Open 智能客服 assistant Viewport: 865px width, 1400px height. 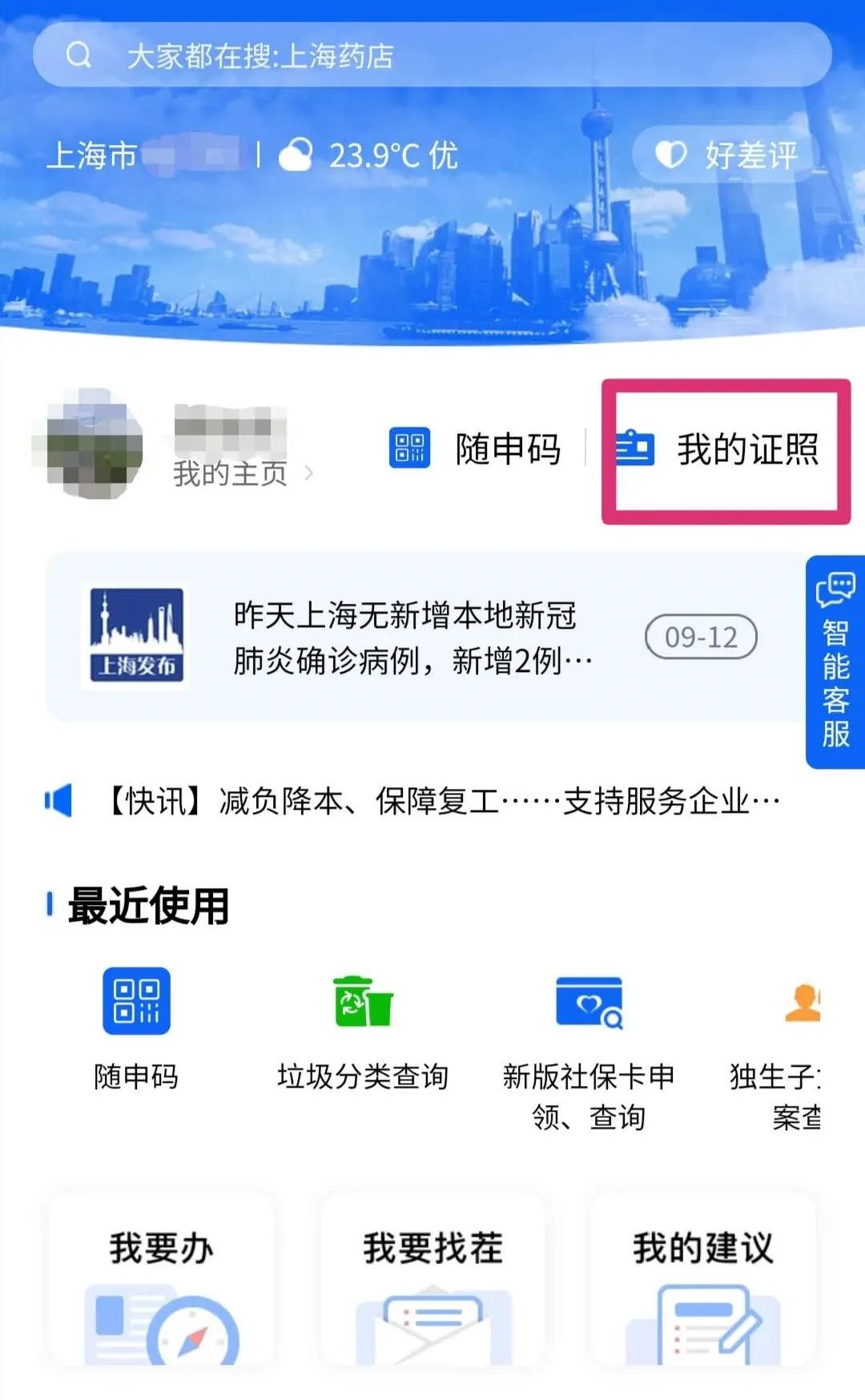pyautogui.click(x=835, y=662)
